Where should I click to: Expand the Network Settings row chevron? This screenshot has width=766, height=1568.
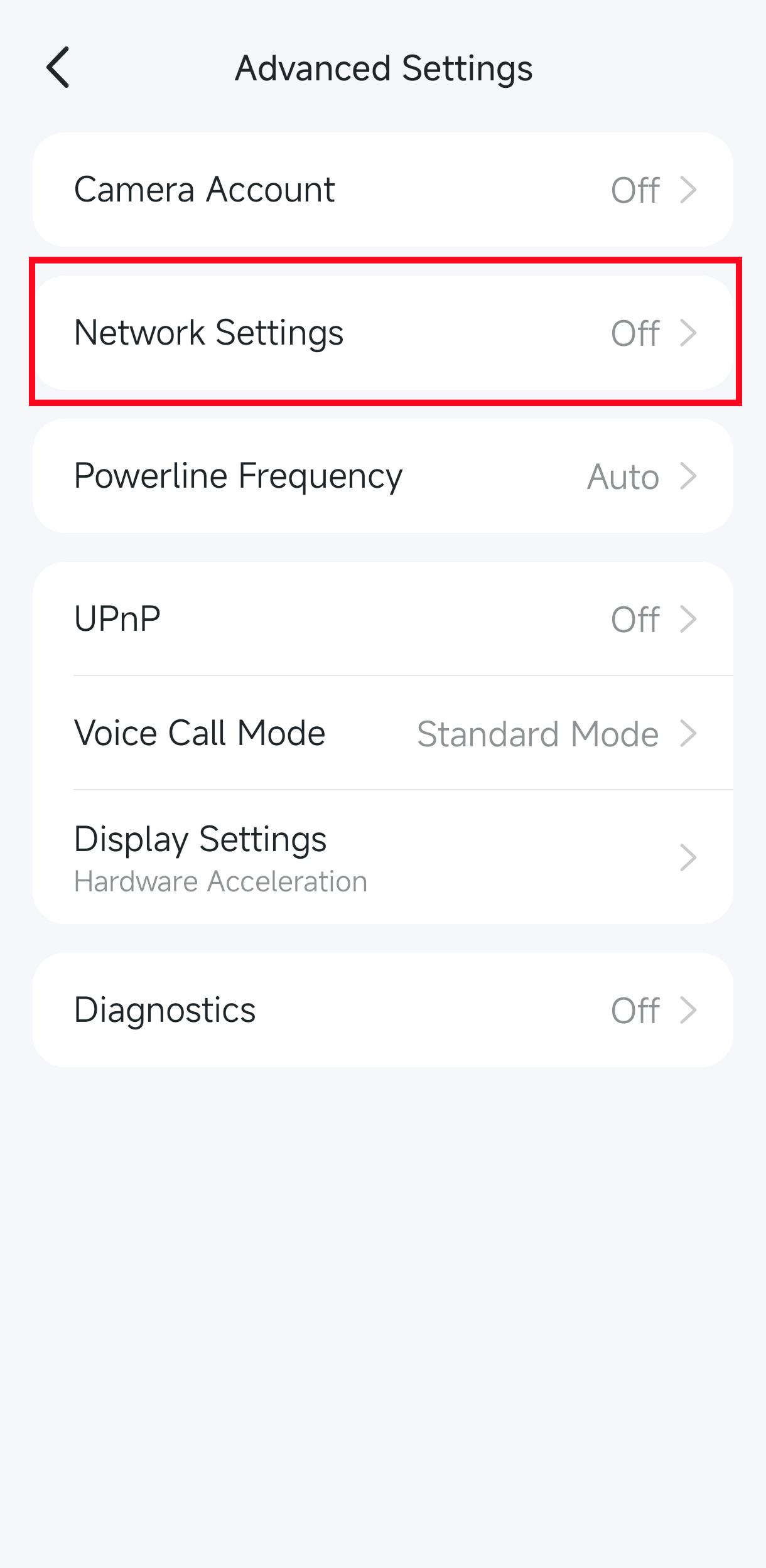(x=689, y=333)
